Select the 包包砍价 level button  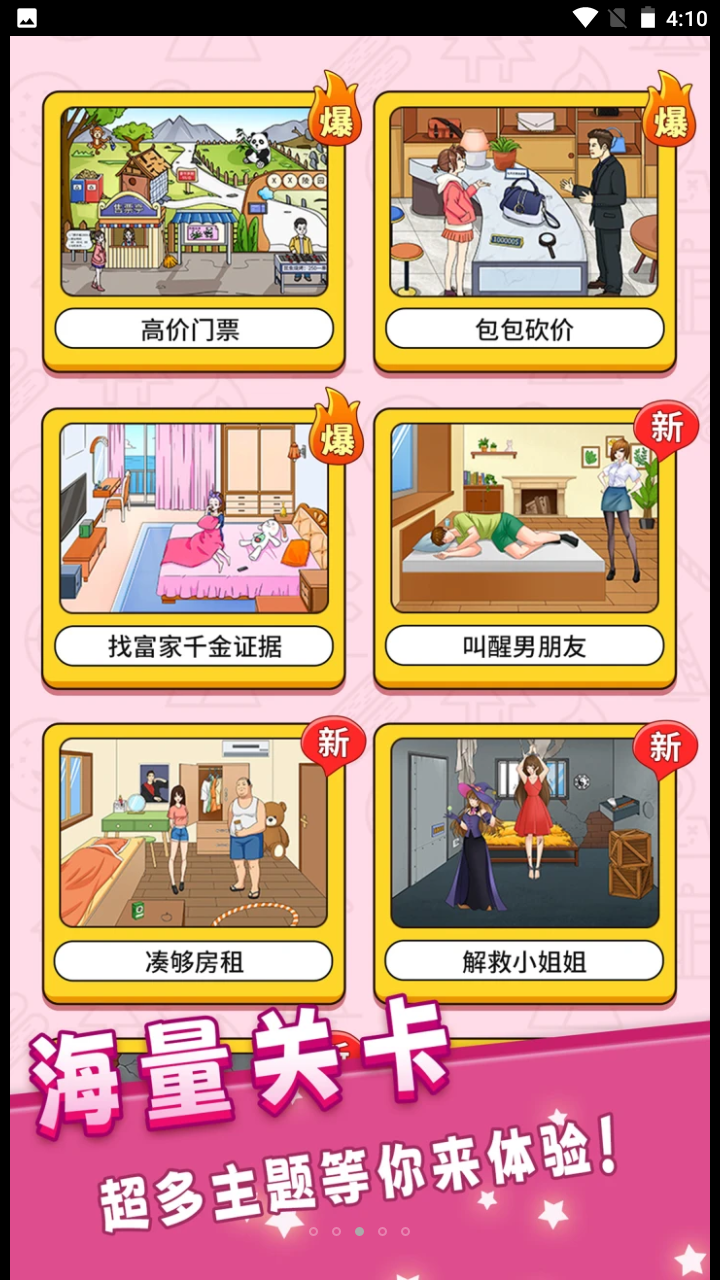click(524, 328)
